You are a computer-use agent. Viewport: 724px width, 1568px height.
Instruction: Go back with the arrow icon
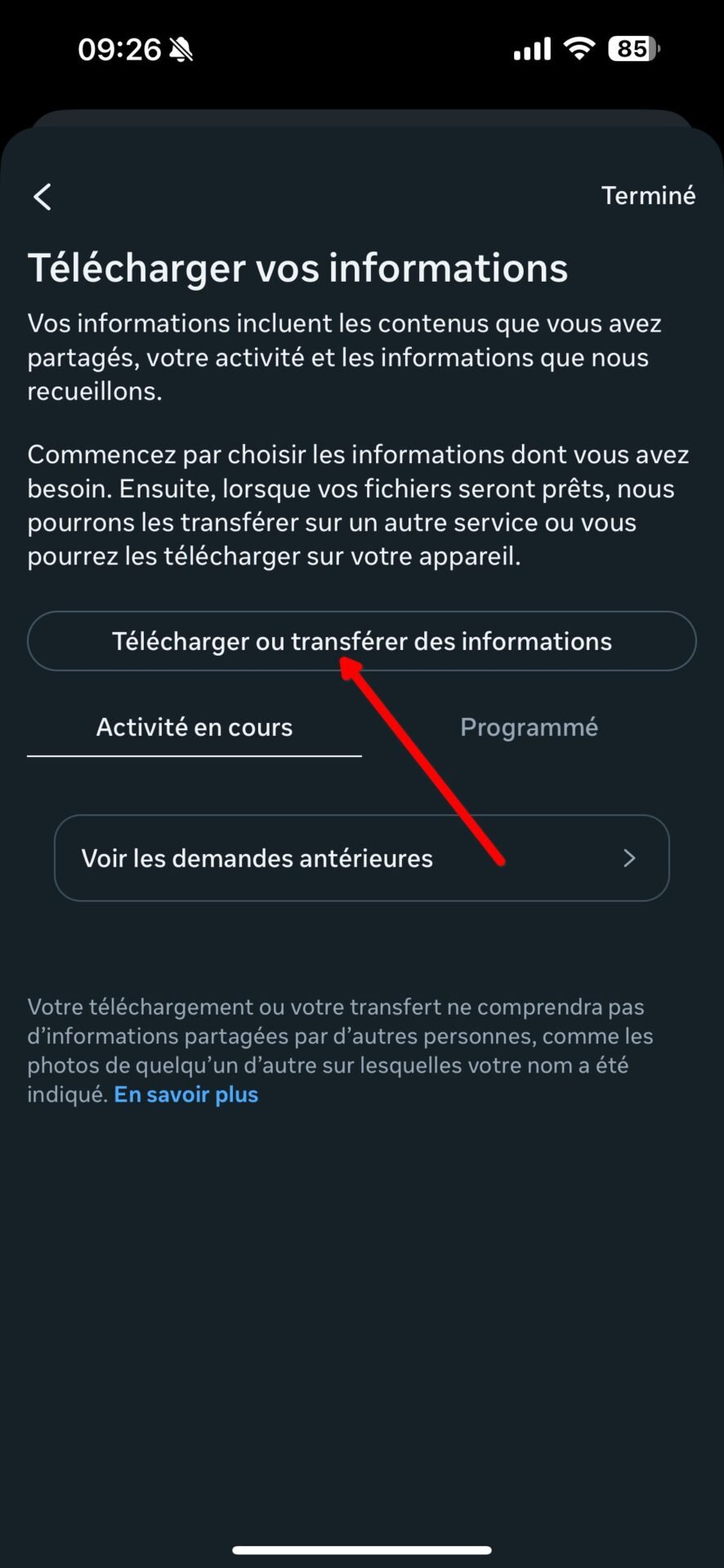click(x=42, y=197)
